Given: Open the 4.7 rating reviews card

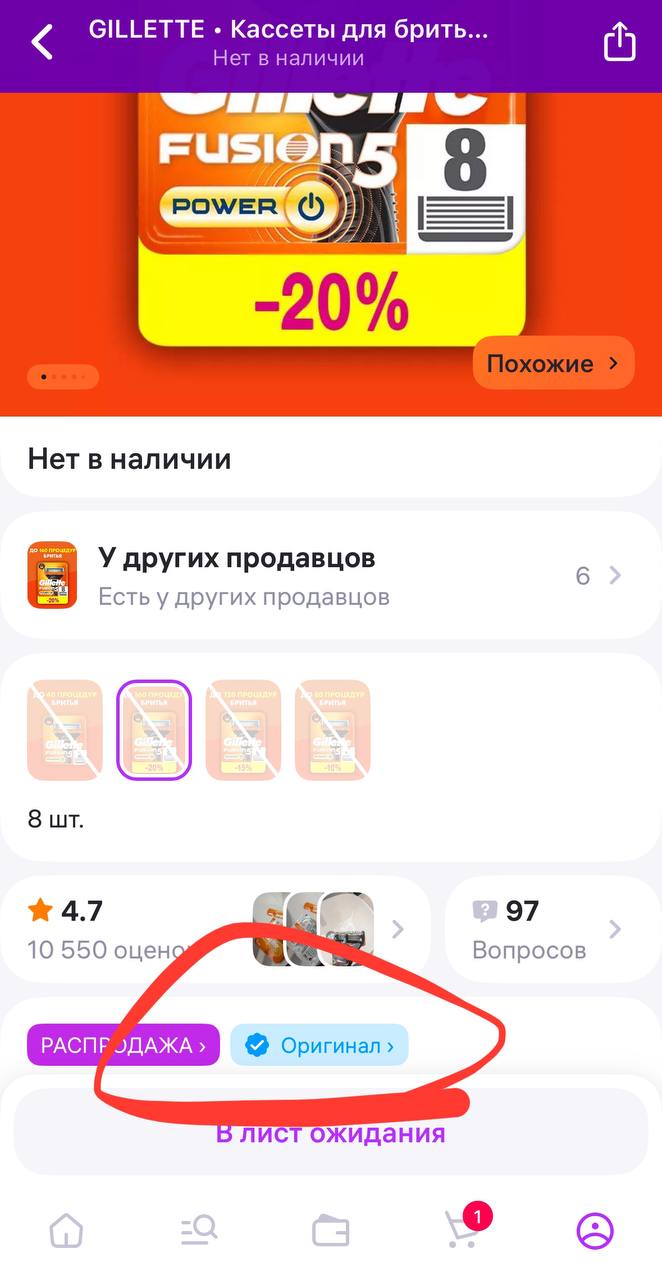Looking at the screenshot, I should [x=215, y=930].
